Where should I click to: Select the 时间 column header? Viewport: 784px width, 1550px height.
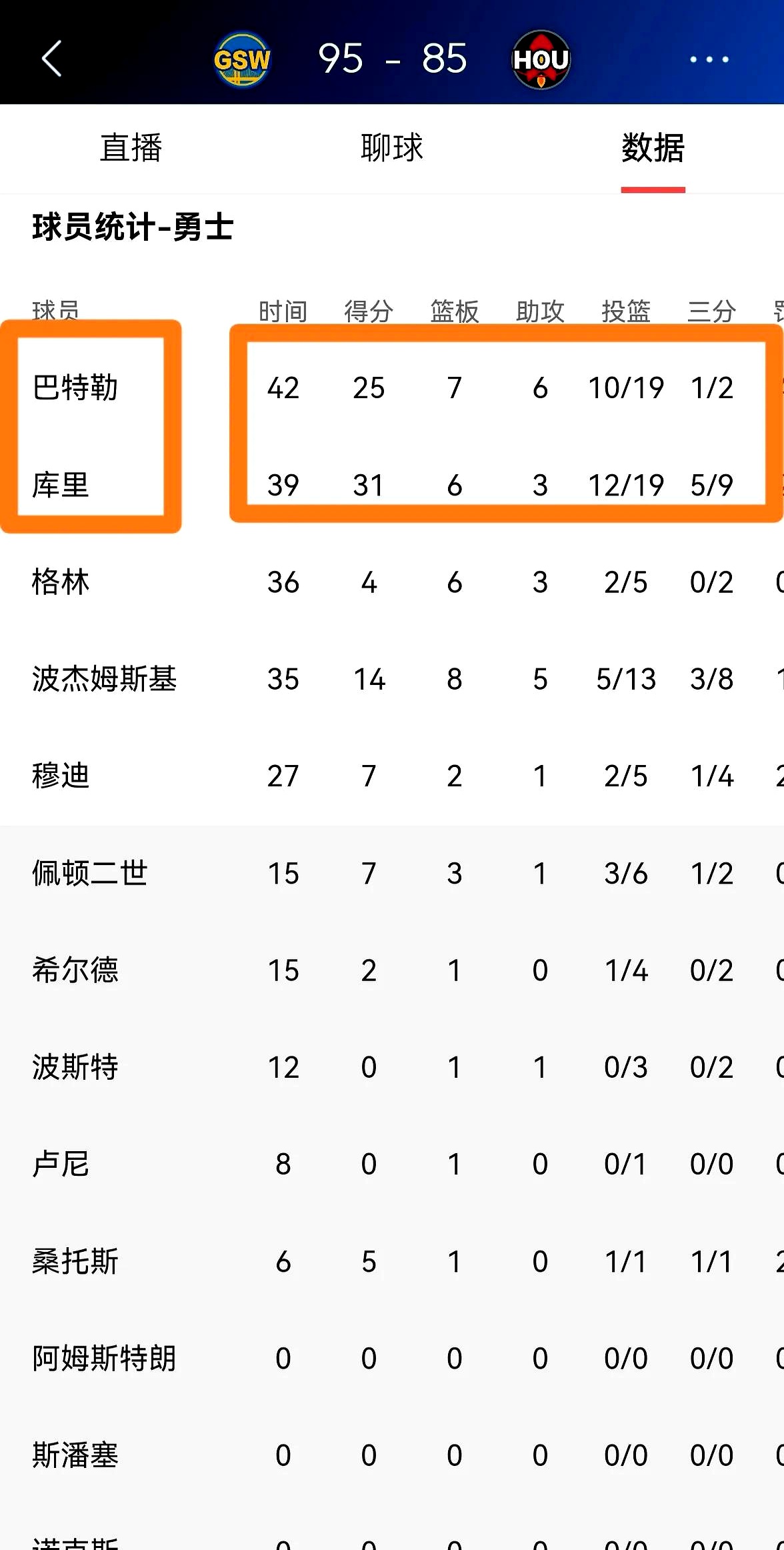(x=283, y=311)
